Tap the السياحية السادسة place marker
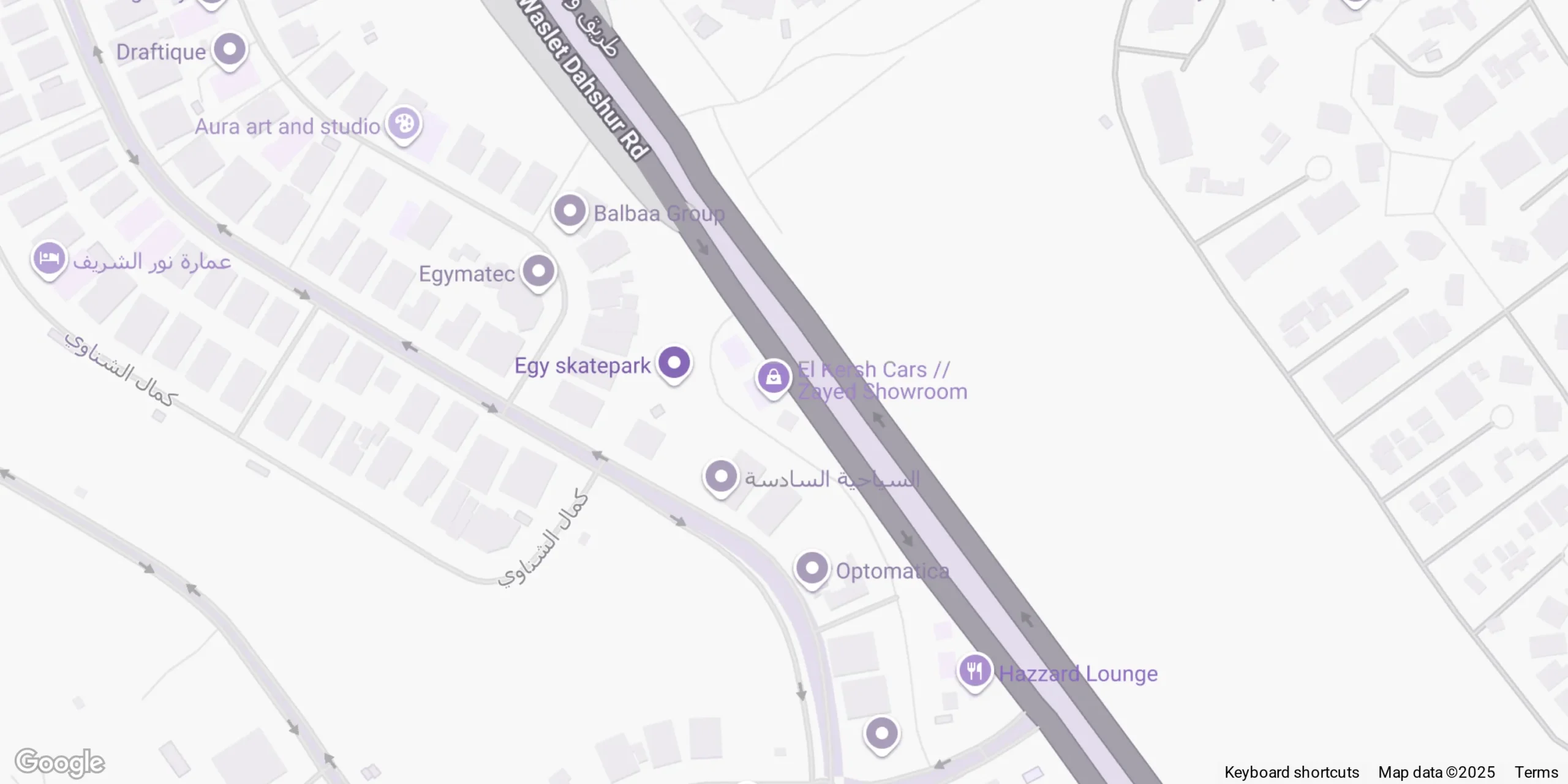 721,477
